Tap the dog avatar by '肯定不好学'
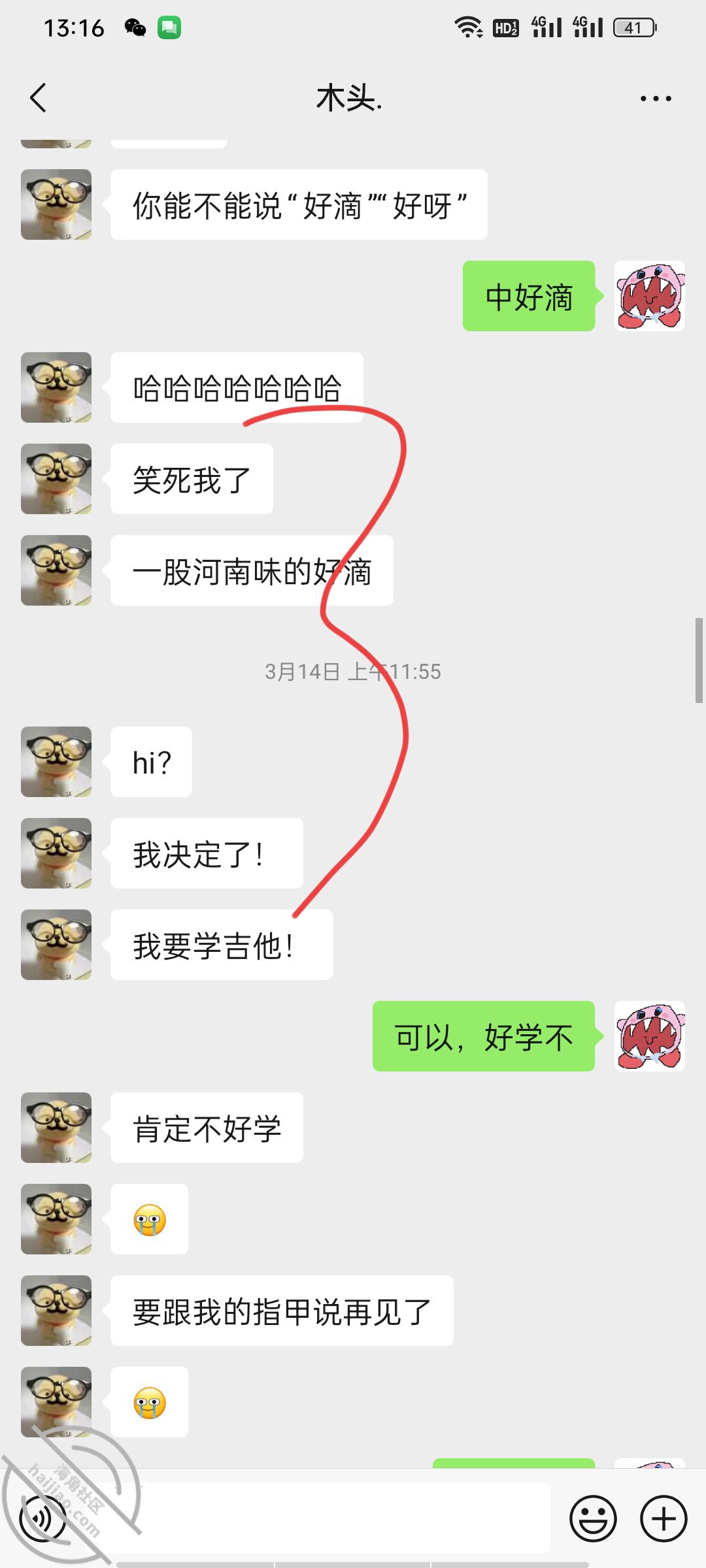 tap(56, 1128)
